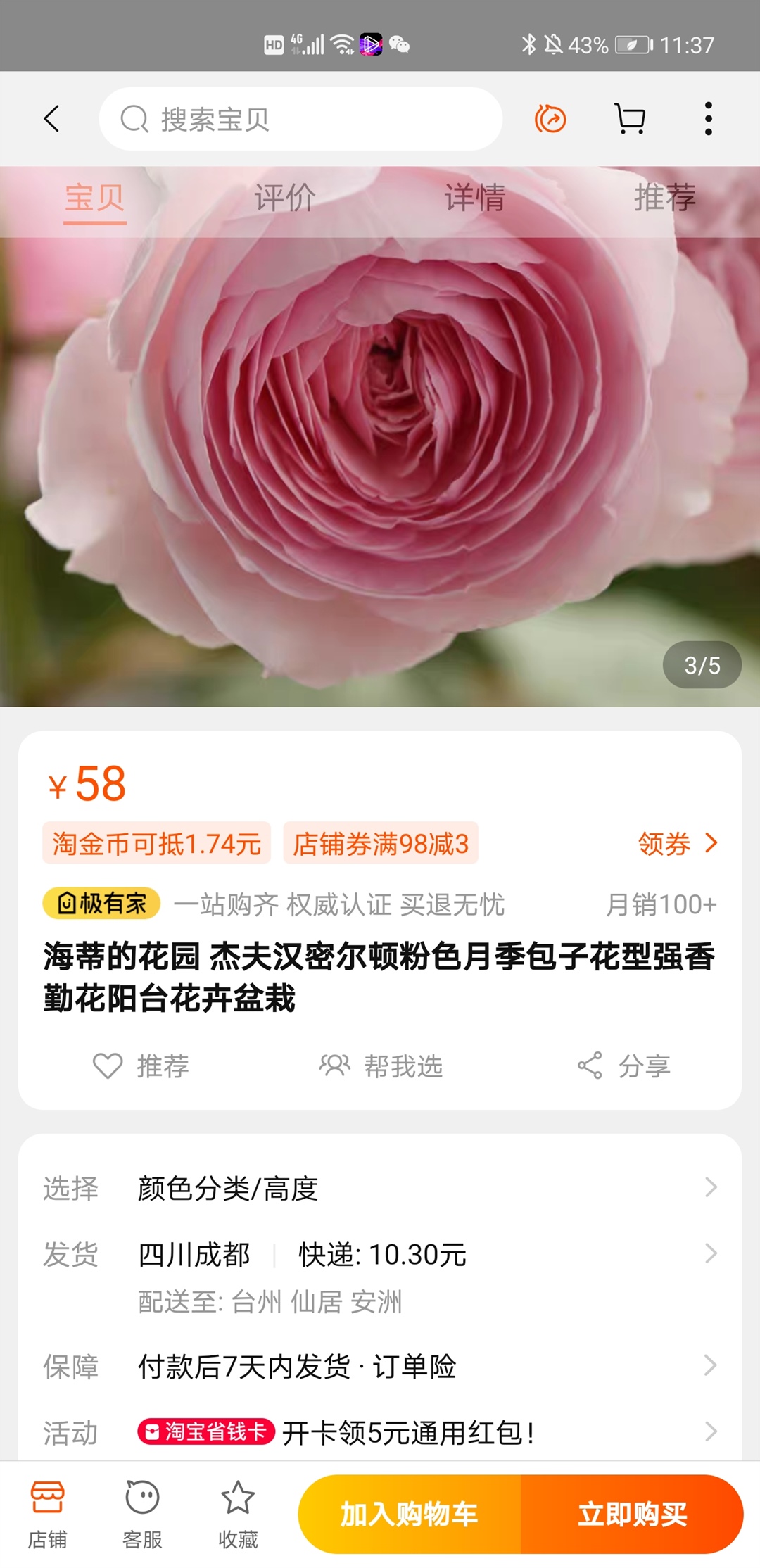Go to the 店铺 shop page

(x=47, y=1515)
